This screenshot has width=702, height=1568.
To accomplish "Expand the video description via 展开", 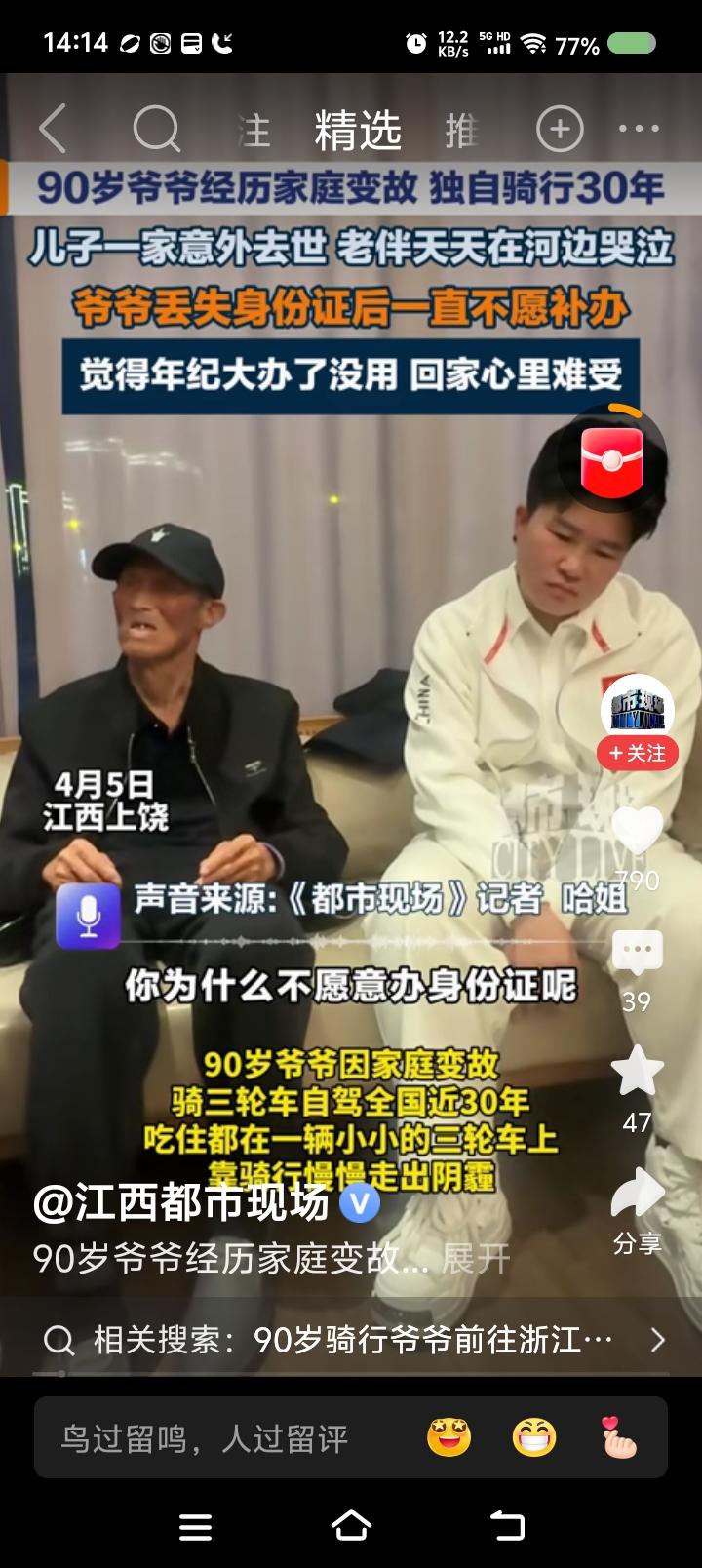I will [x=475, y=1257].
